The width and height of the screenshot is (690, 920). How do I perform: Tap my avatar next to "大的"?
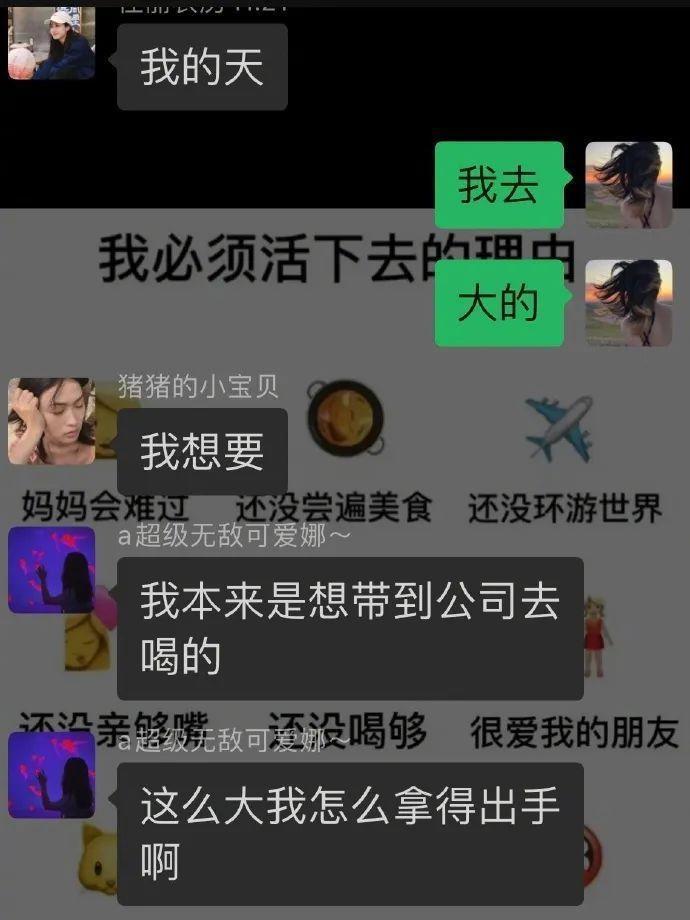click(628, 303)
